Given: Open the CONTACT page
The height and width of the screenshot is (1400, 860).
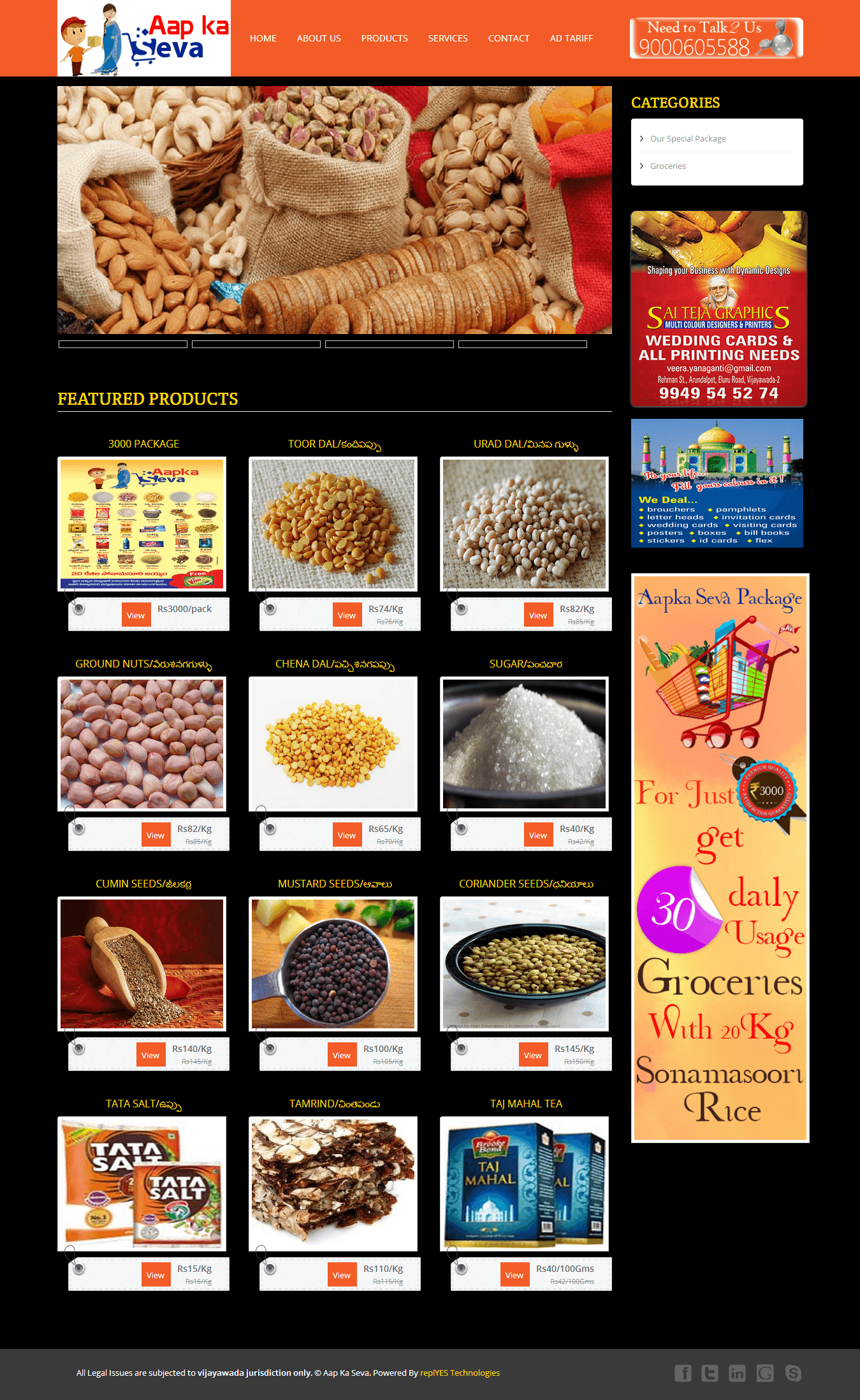Looking at the screenshot, I should point(509,38).
